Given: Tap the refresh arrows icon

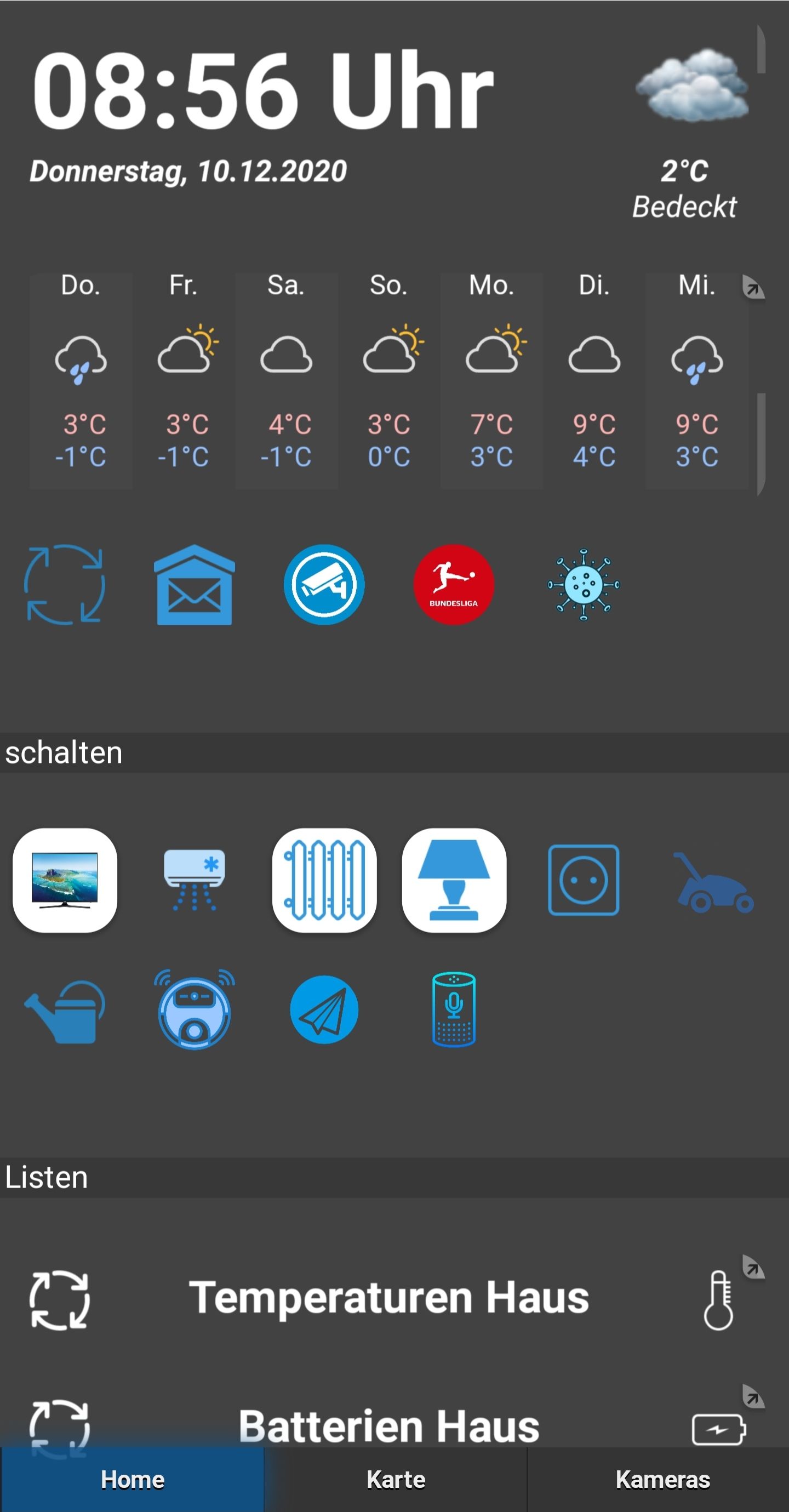Looking at the screenshot, I should (65, 585).
